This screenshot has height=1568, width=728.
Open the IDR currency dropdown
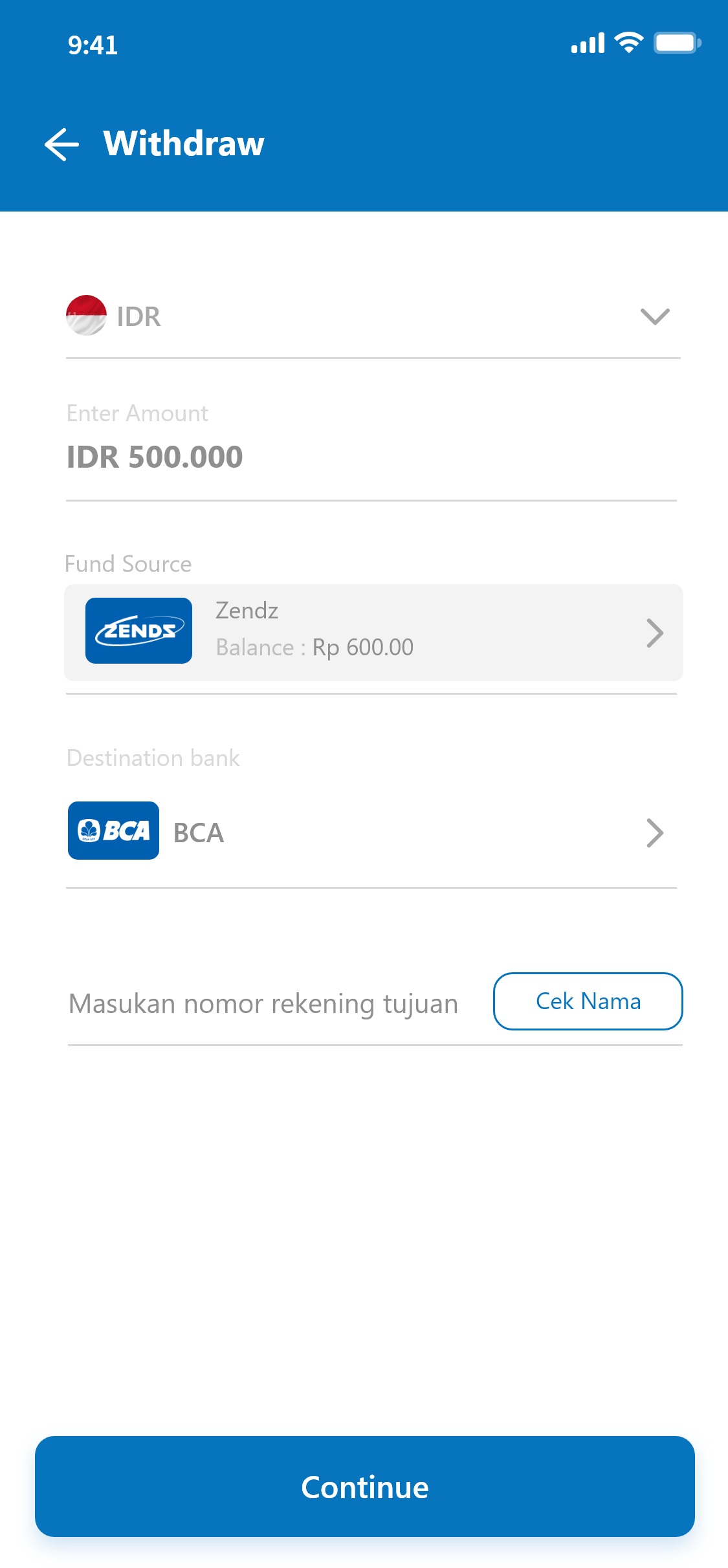coord(373,316)
